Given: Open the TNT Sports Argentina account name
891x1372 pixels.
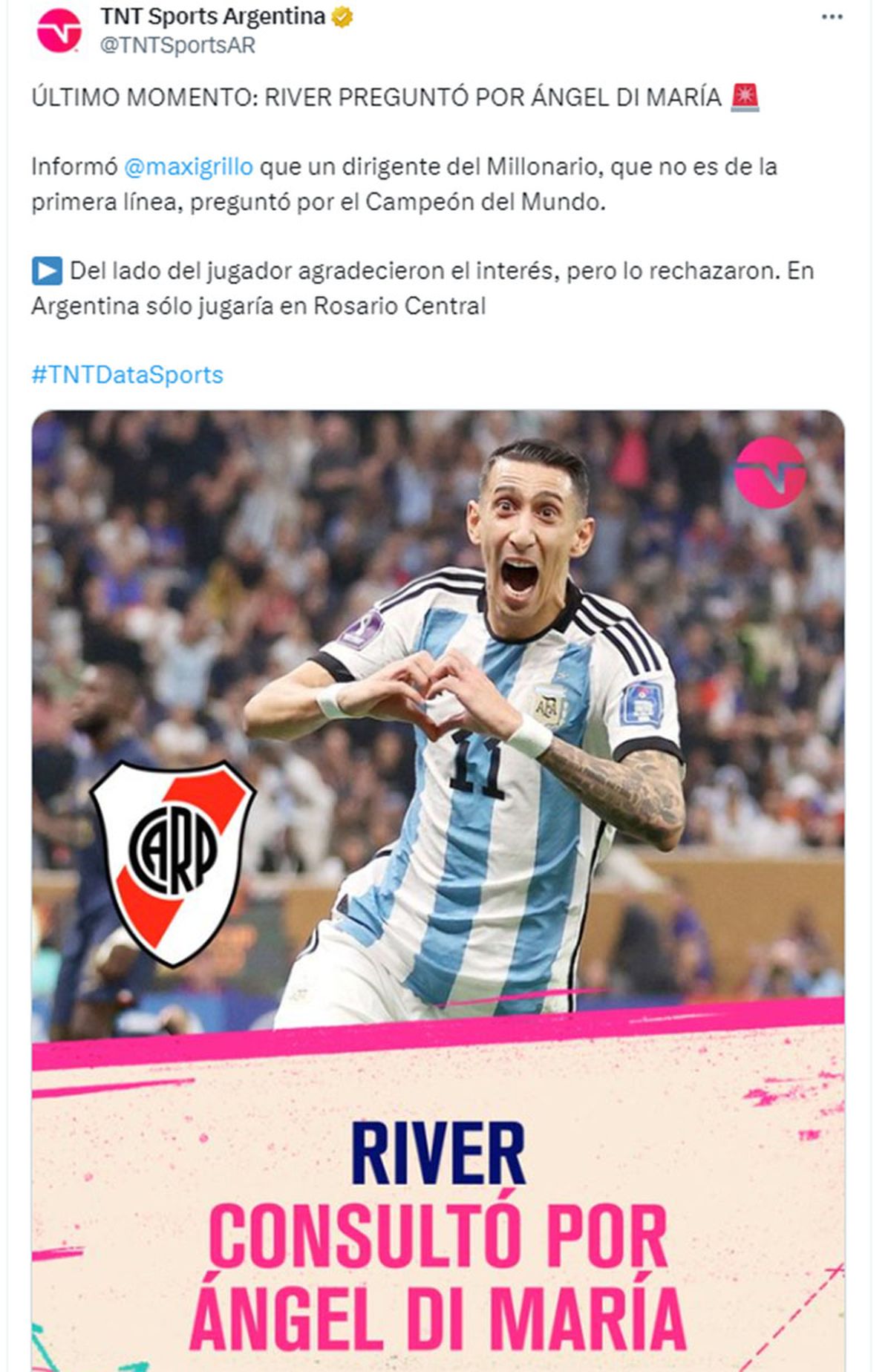Looking at the screenshot, I should (212, 16).
